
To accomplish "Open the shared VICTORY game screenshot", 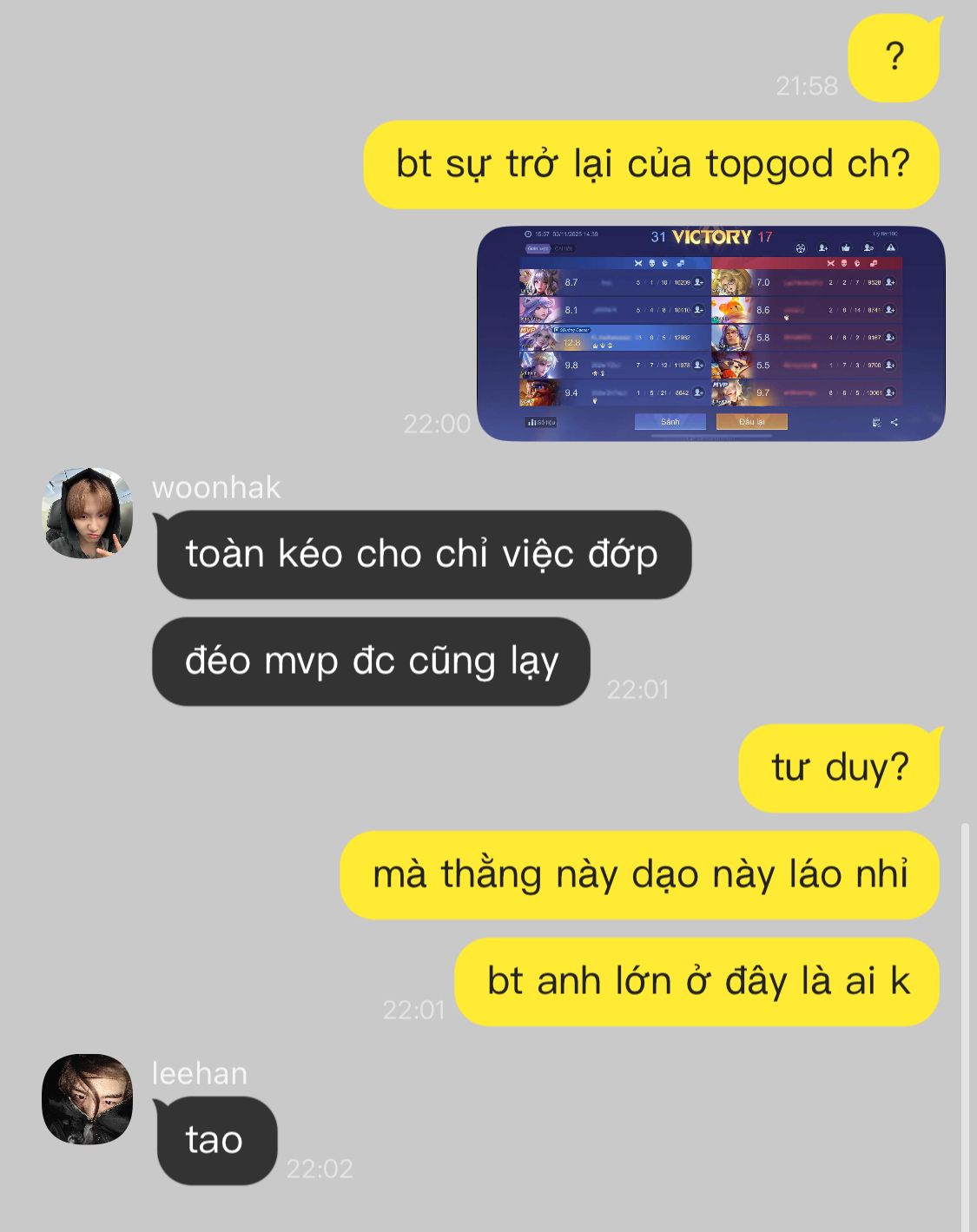I will click(x=710, y=333).
